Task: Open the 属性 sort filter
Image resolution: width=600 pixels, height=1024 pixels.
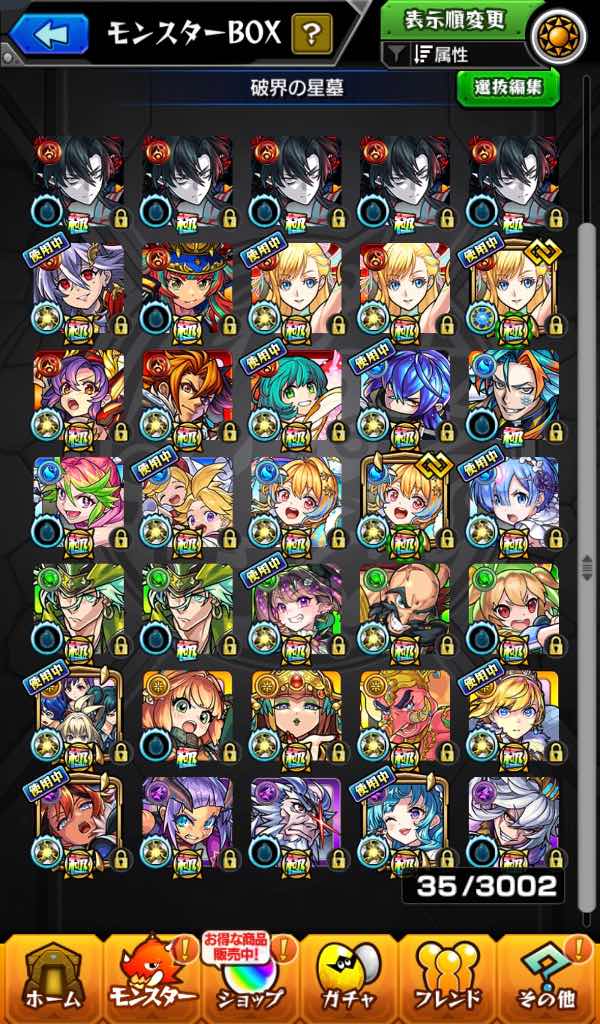Action: click(x=455, y=55)
